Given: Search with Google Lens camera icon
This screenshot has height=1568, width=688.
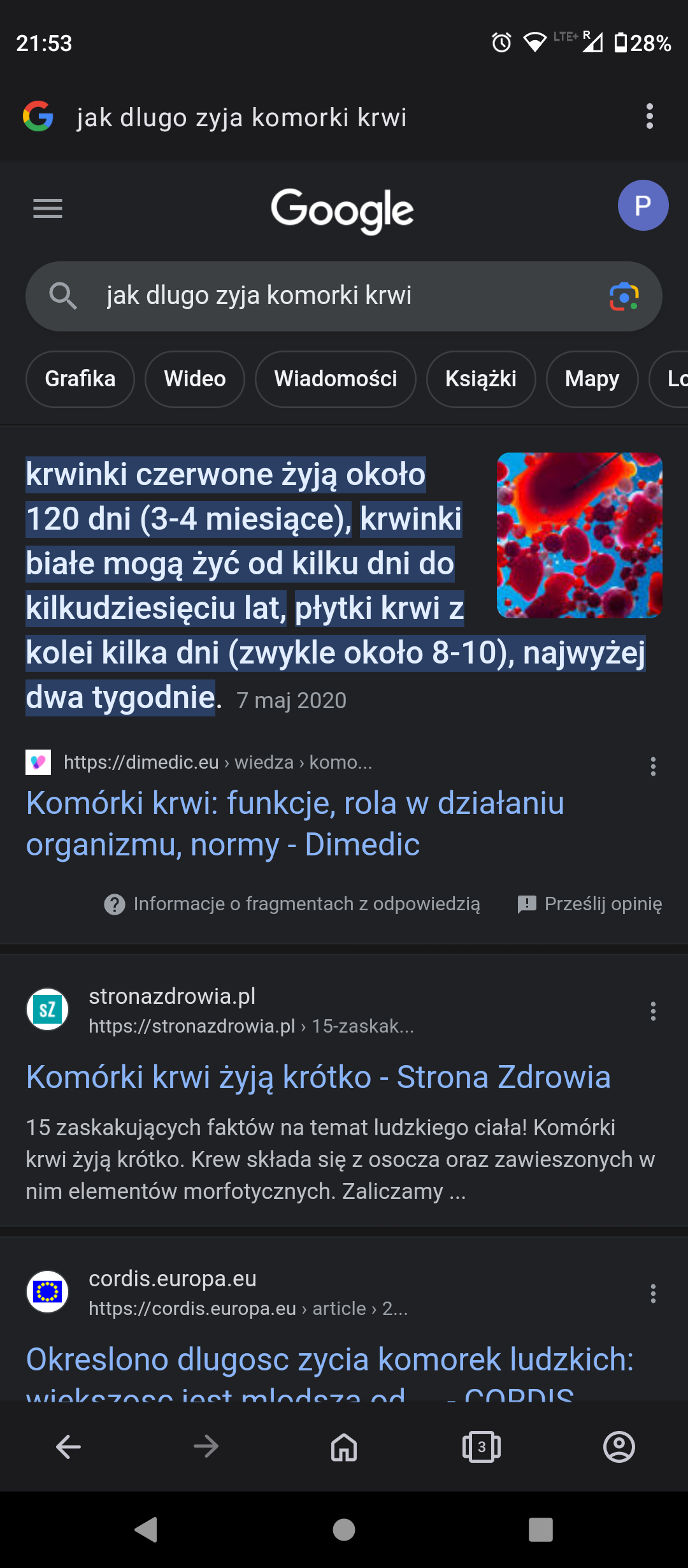Looking at the screenshot, I should point(624,296).
